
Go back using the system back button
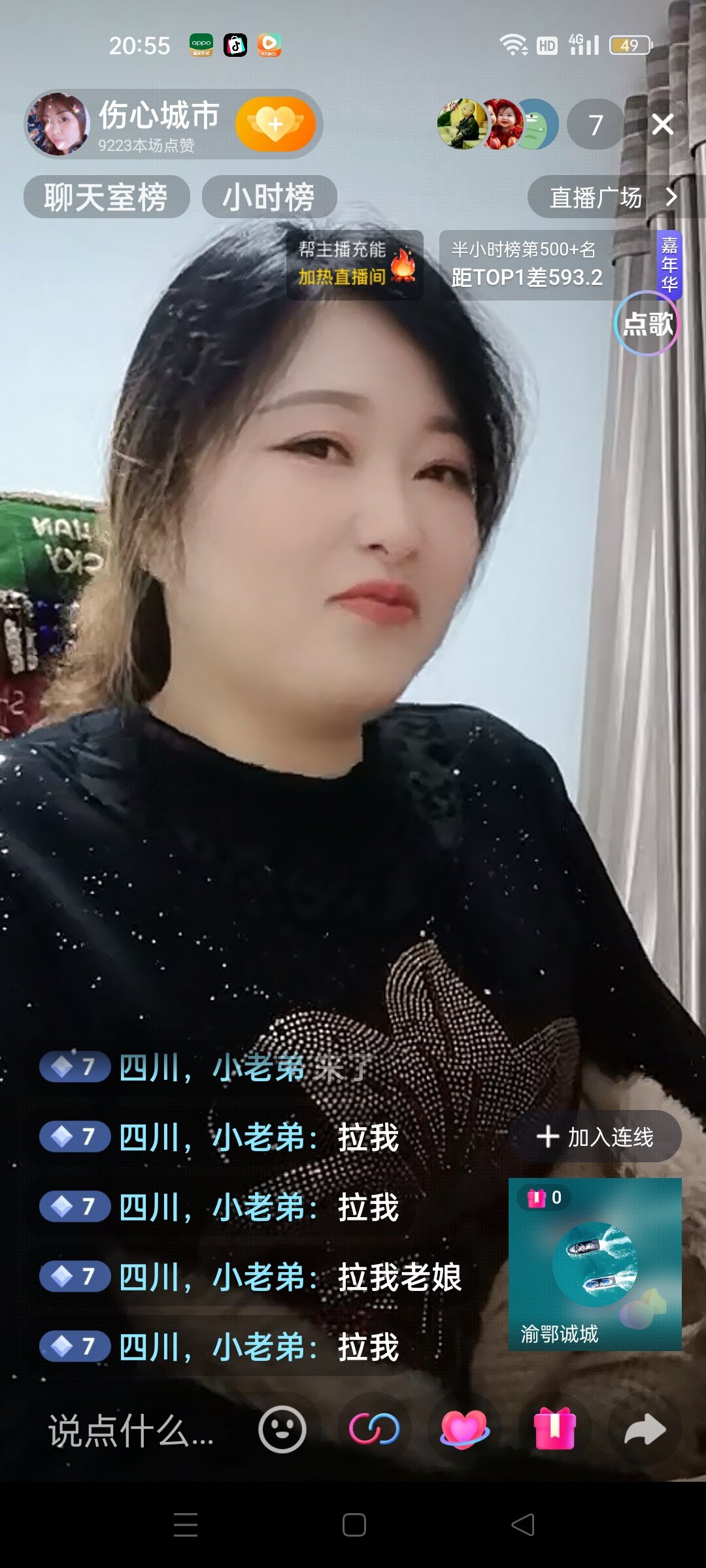click(523, 1525)
